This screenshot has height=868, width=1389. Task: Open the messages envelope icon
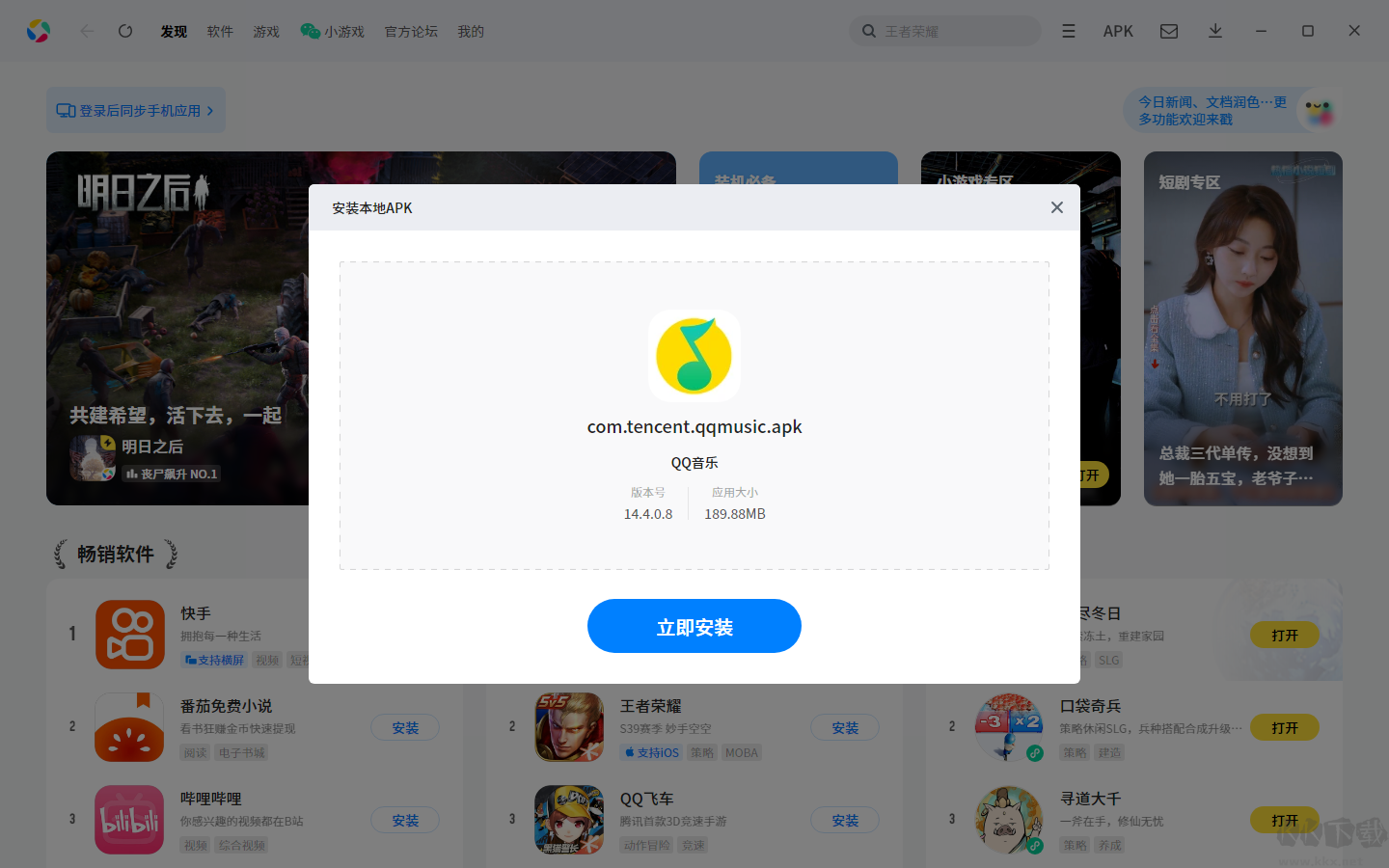[x=1169, y=32]
